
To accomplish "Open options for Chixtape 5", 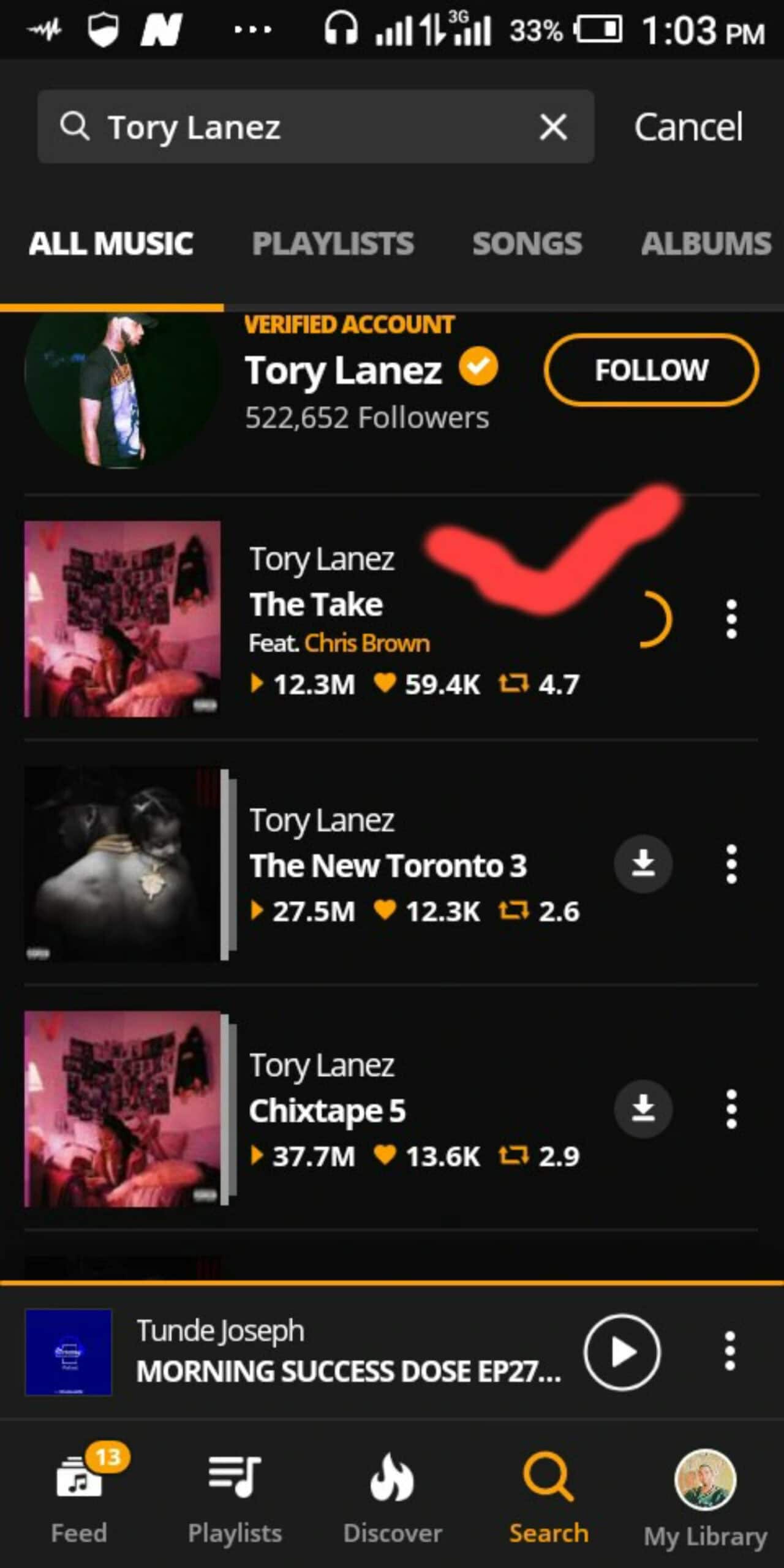I will tap(731, 1109).
